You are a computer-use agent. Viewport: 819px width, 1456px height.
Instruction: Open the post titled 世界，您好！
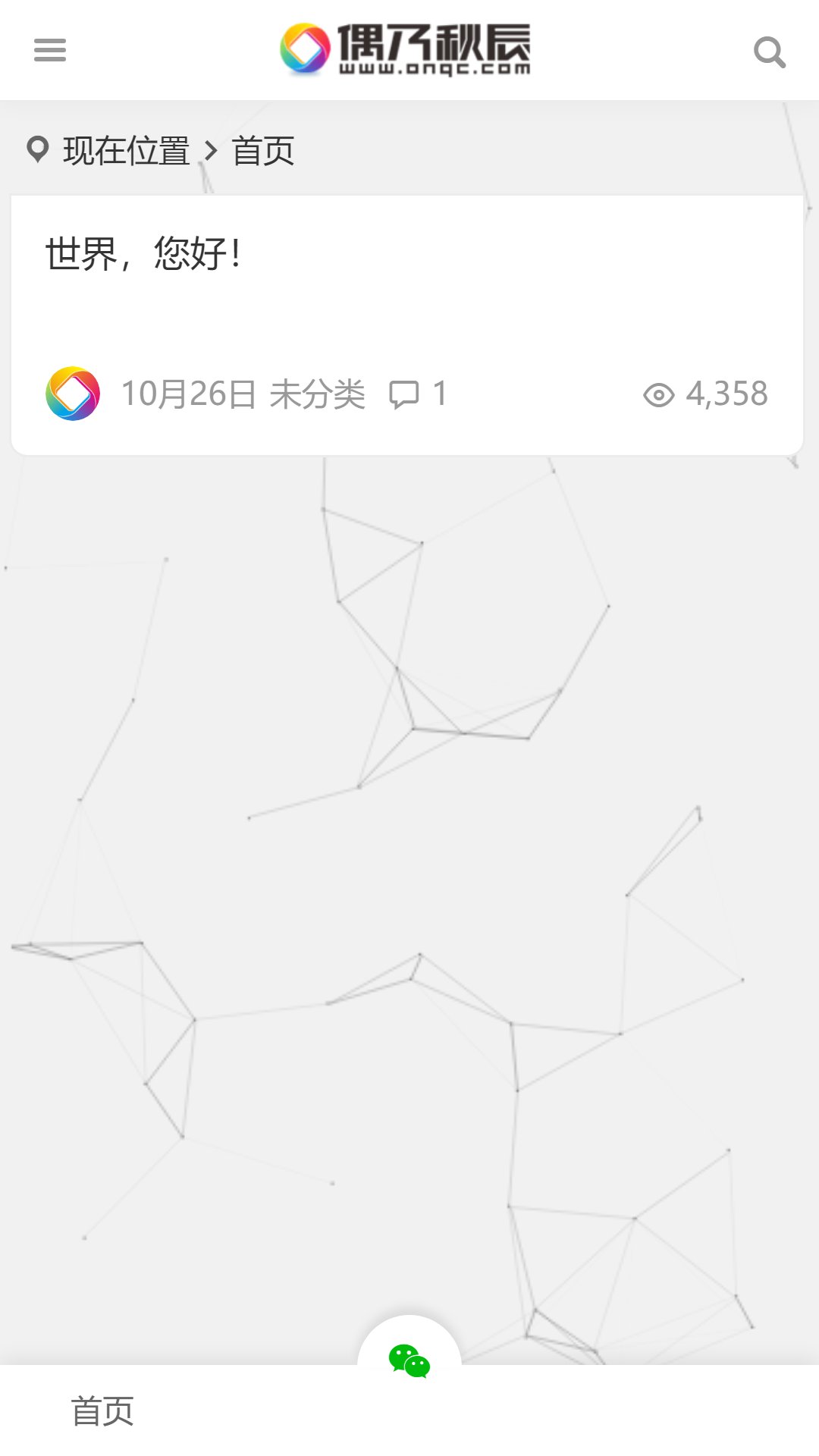tap(144, 253)
